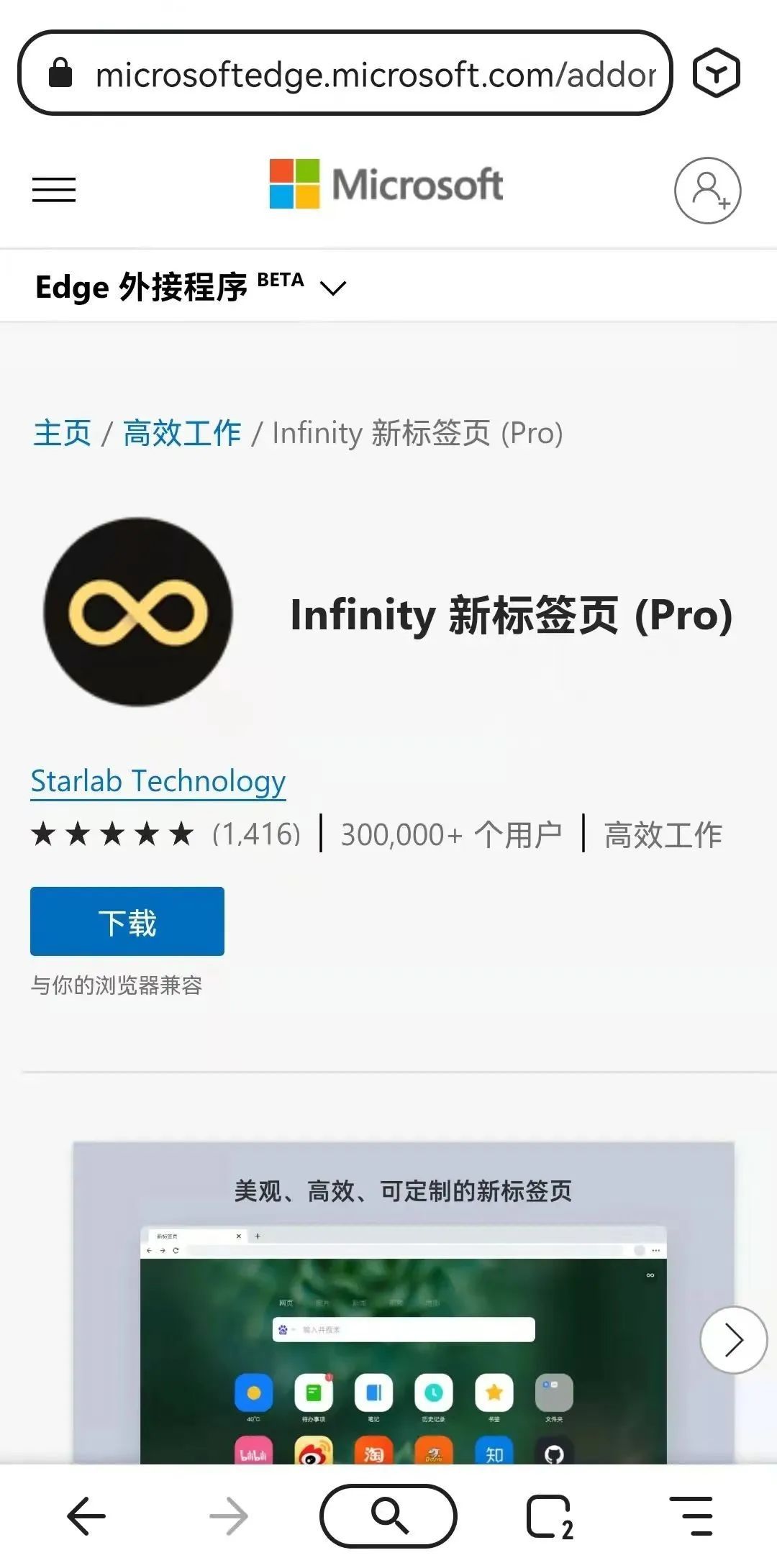Viewport: 777px width, 1568px height.
Task: Open Starlab Technology publisher link
Action: [x=158, y=781]
